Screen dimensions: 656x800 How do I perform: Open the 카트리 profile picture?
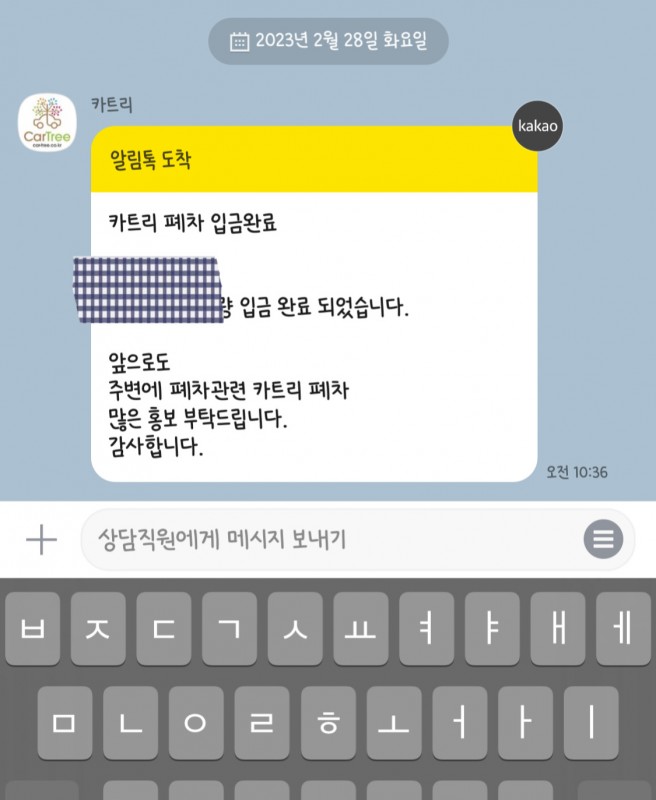point(48,122)
